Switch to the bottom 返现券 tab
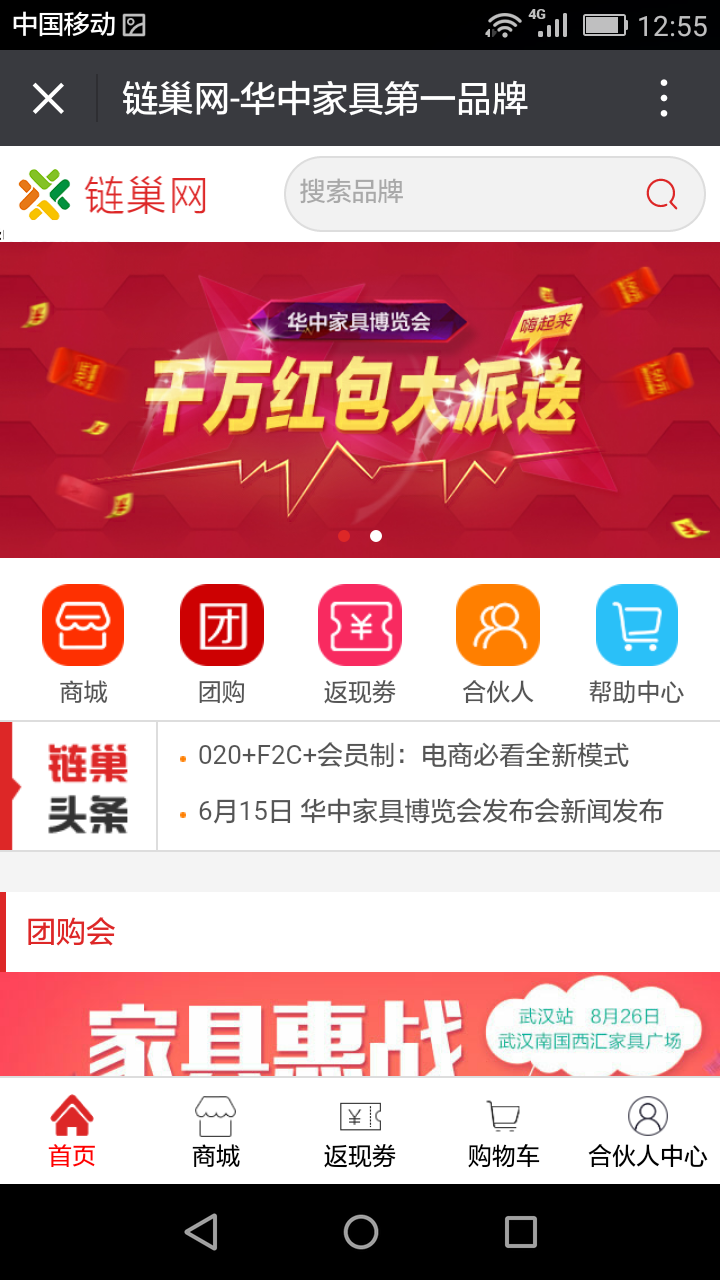The height and width of the screenshot is (1280, 720). click(x=360, y=1132)
